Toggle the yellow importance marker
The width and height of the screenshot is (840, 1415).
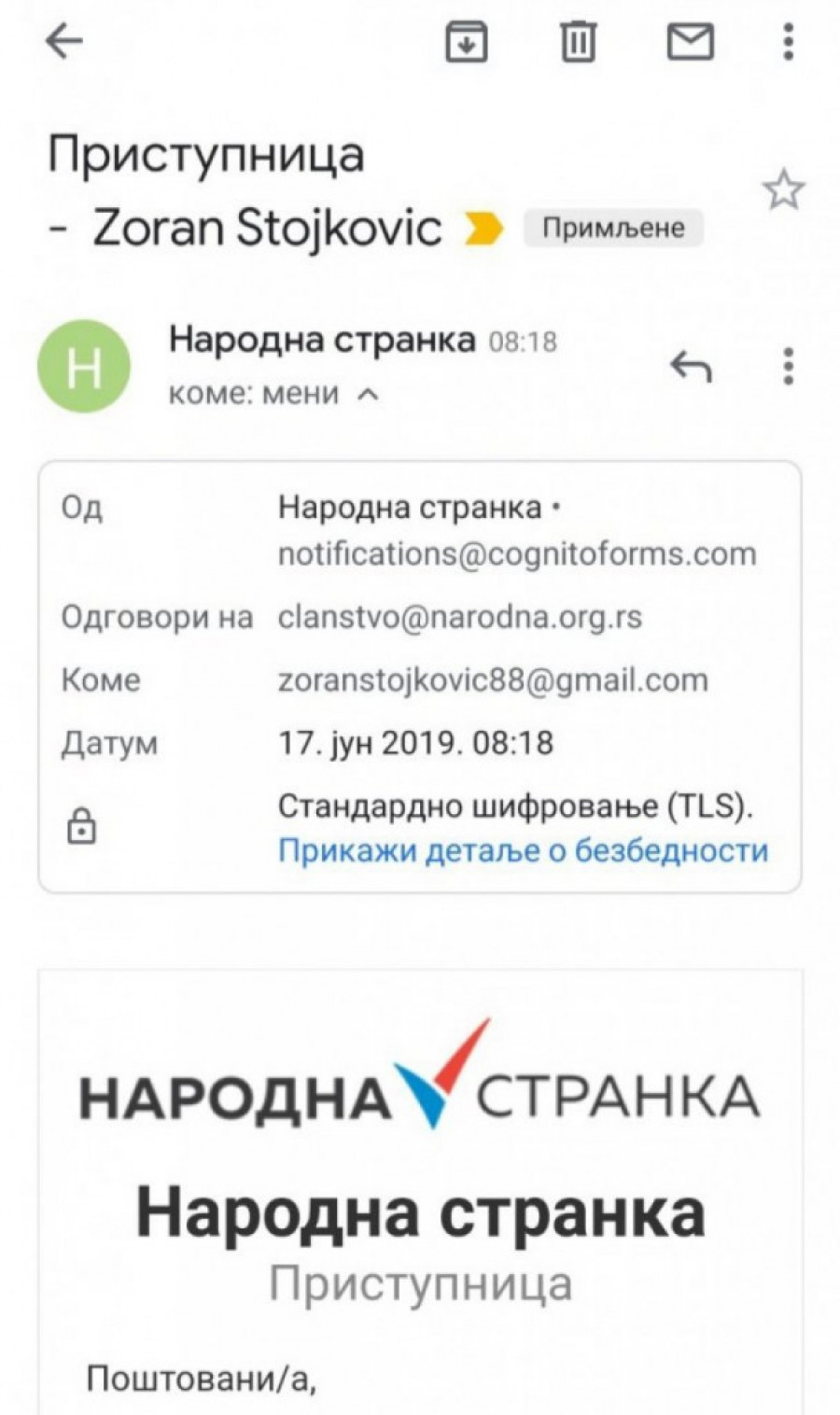click(x=484, y=229)
